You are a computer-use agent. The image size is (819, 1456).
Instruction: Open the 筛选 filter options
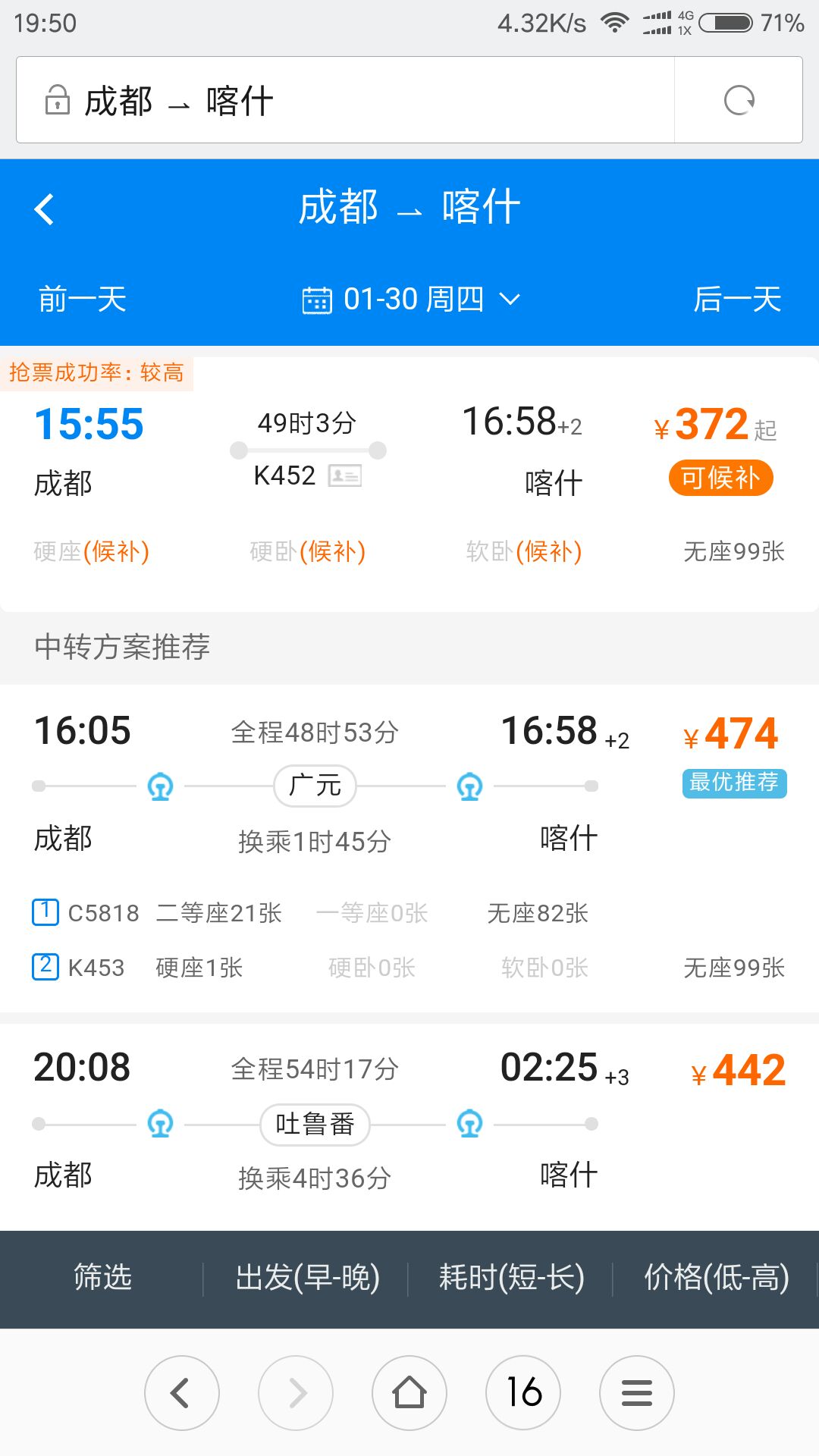(x=102, y=1278)
